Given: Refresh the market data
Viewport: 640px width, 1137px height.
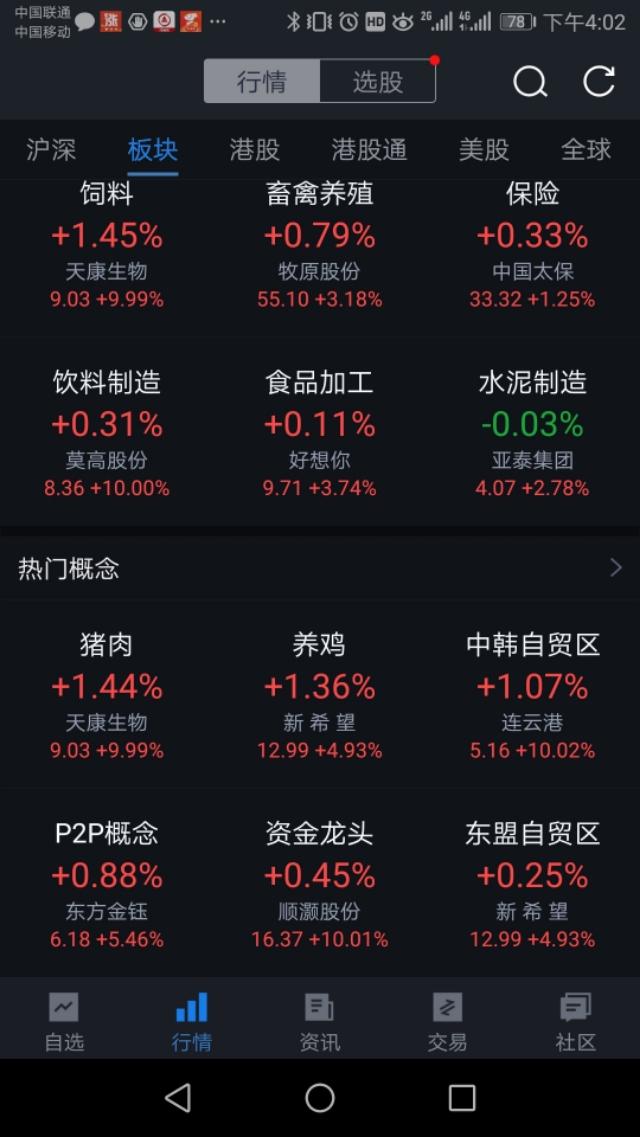Looking at the screenshot, I should 599,81.
